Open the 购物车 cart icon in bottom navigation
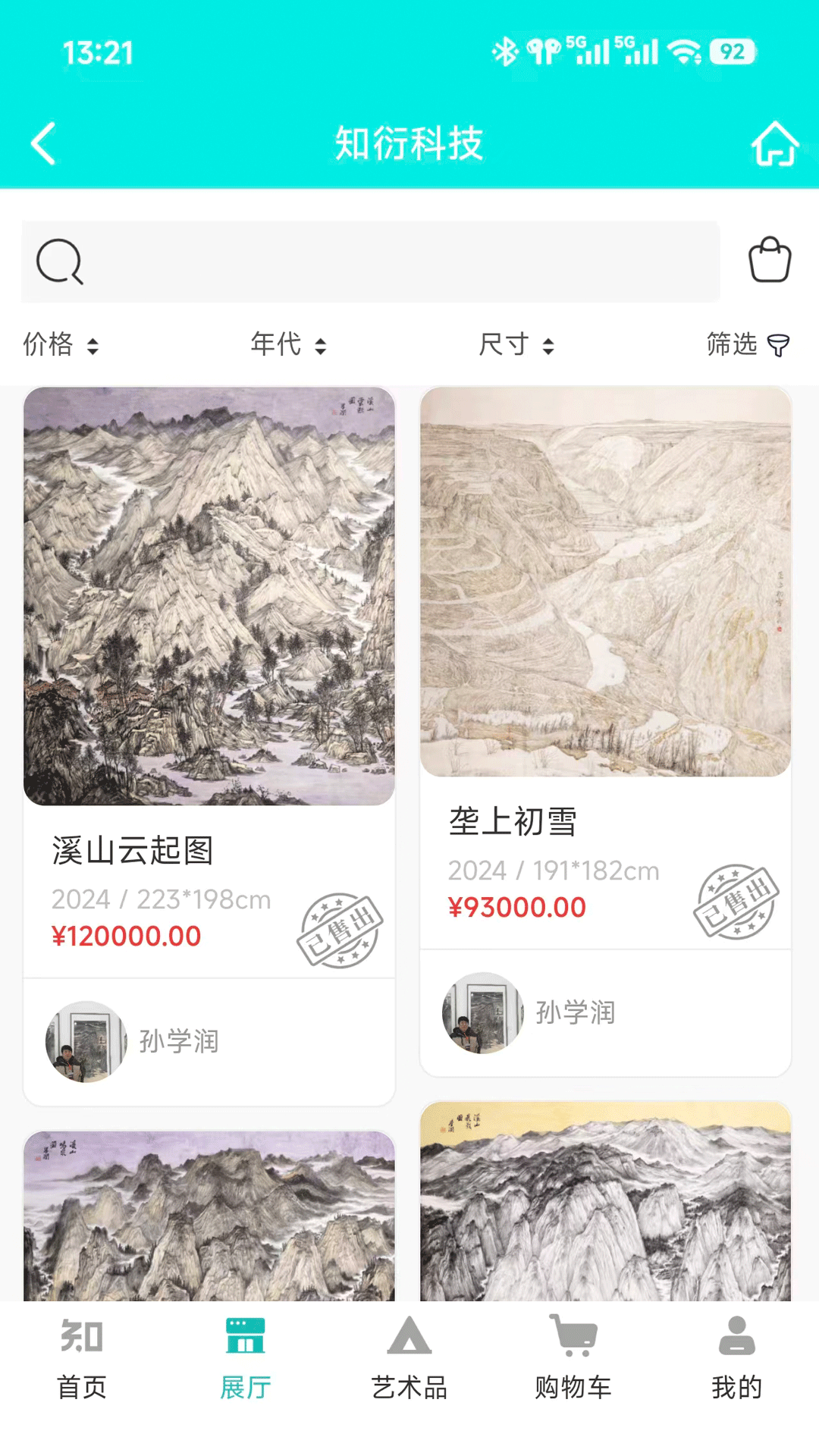 click(x=573, y=1335)
